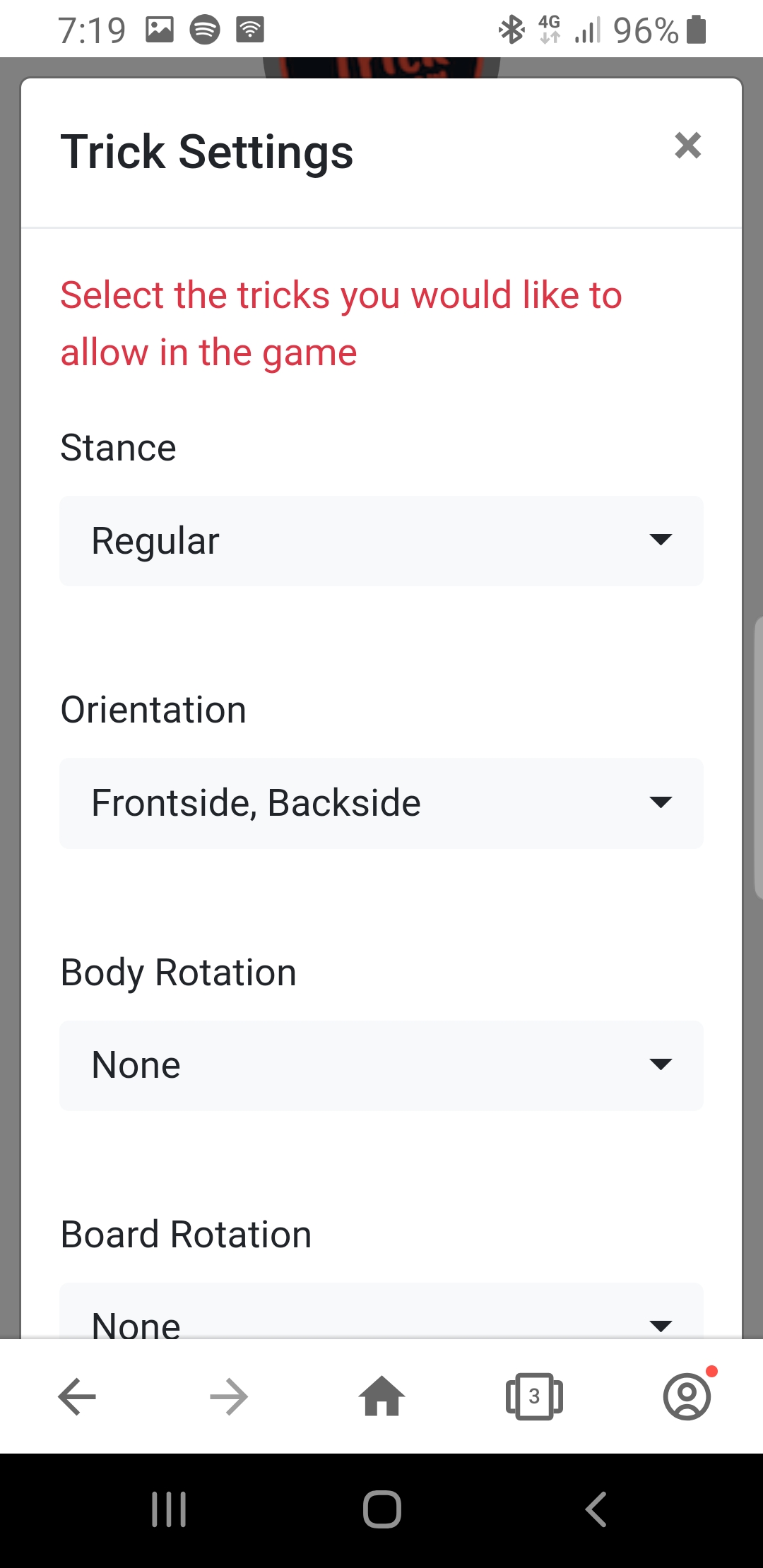Choose a Body Rotation option

(x=381, y=1065)
